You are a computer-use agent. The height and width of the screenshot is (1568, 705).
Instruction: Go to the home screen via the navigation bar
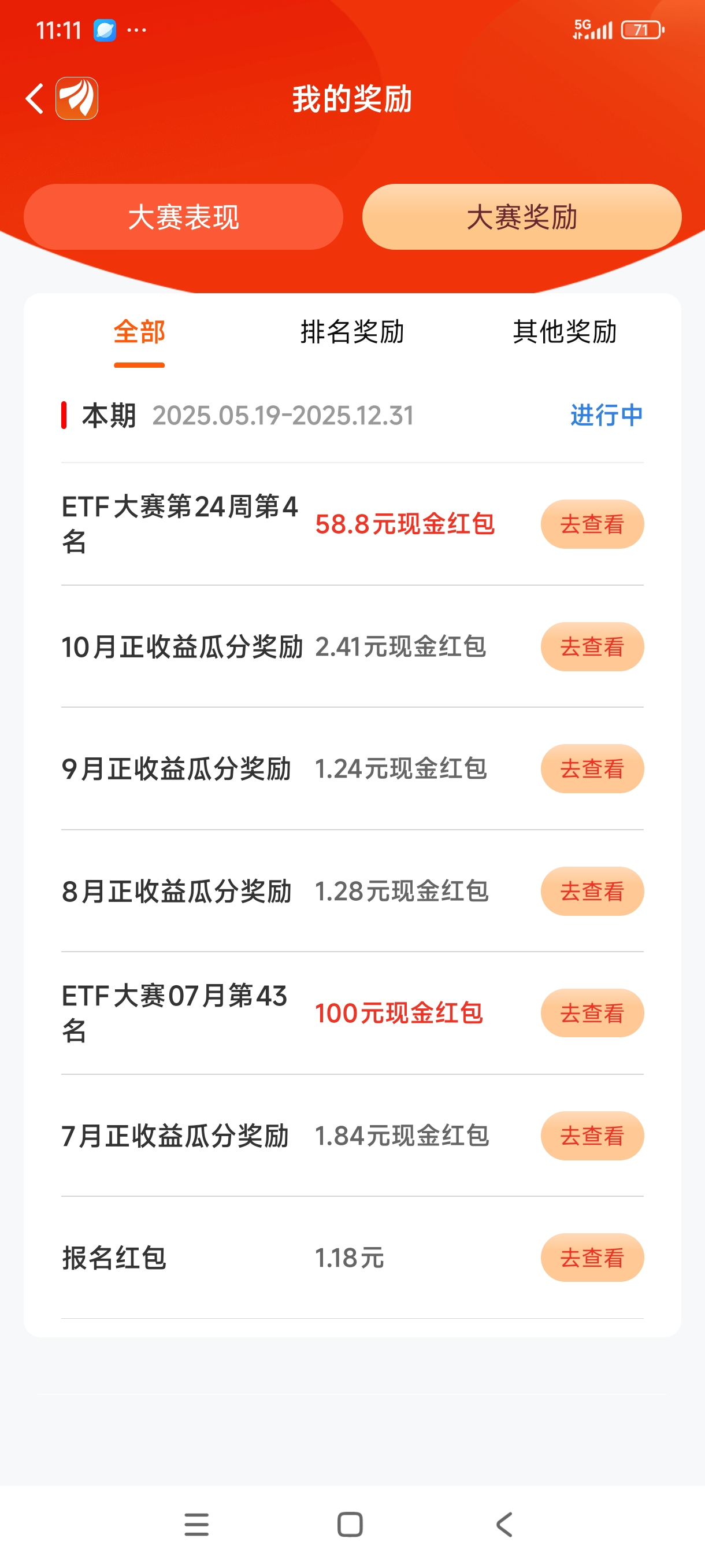click(x=350, y=1525)
